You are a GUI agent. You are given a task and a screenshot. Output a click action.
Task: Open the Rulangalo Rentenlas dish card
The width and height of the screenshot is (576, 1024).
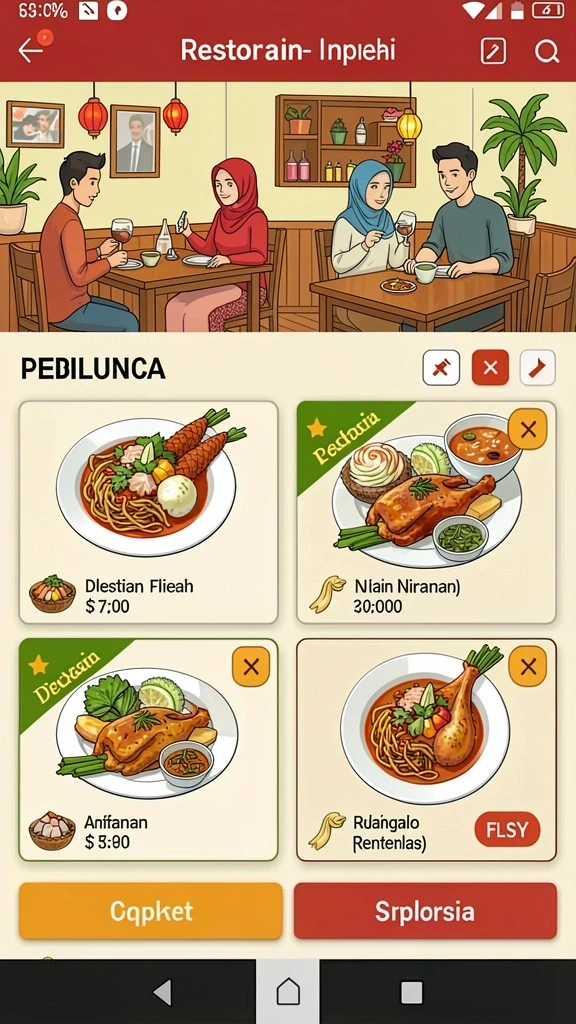pos(426,750)
